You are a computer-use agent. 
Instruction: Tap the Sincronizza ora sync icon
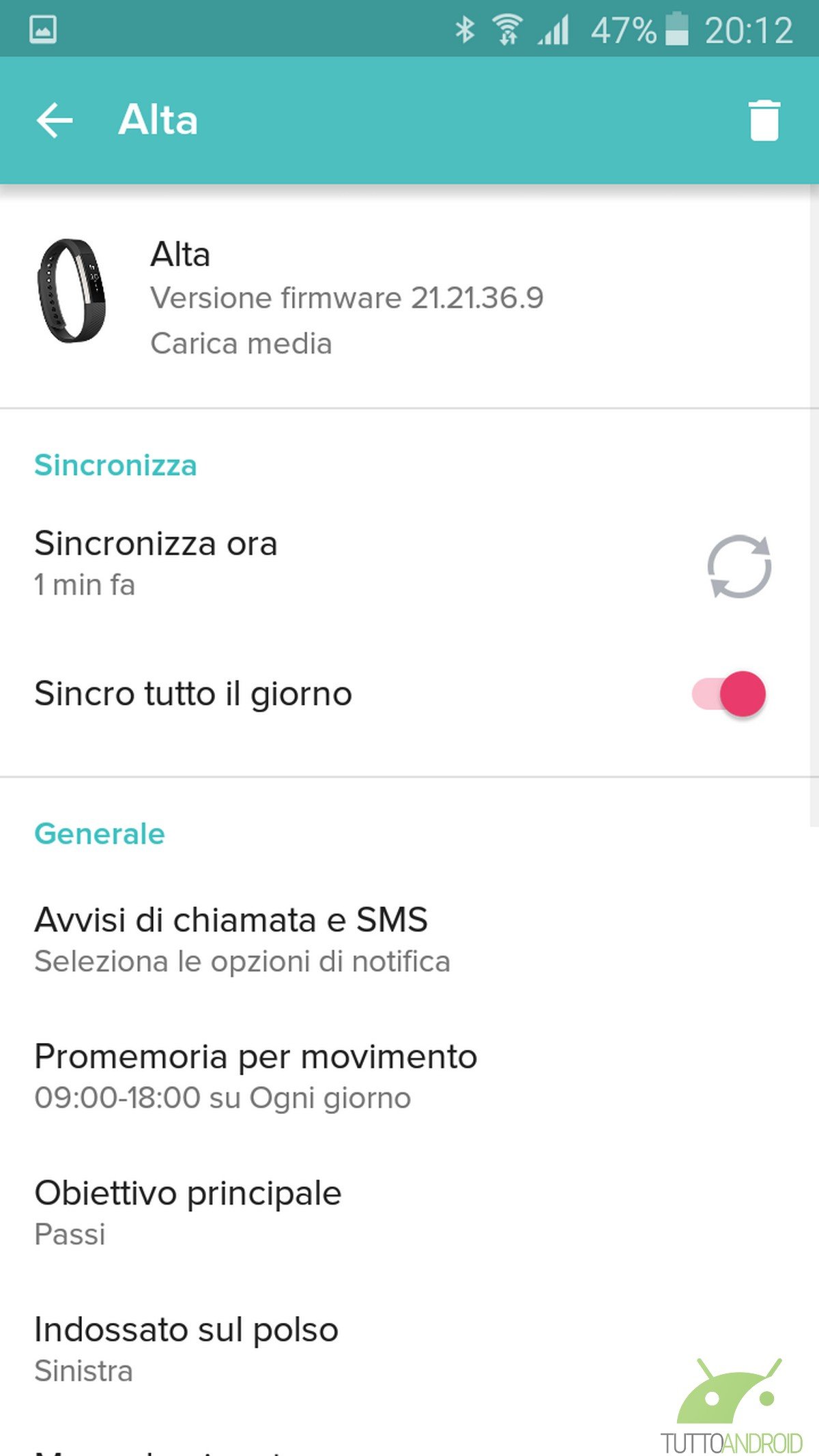(x=739, y=566)
